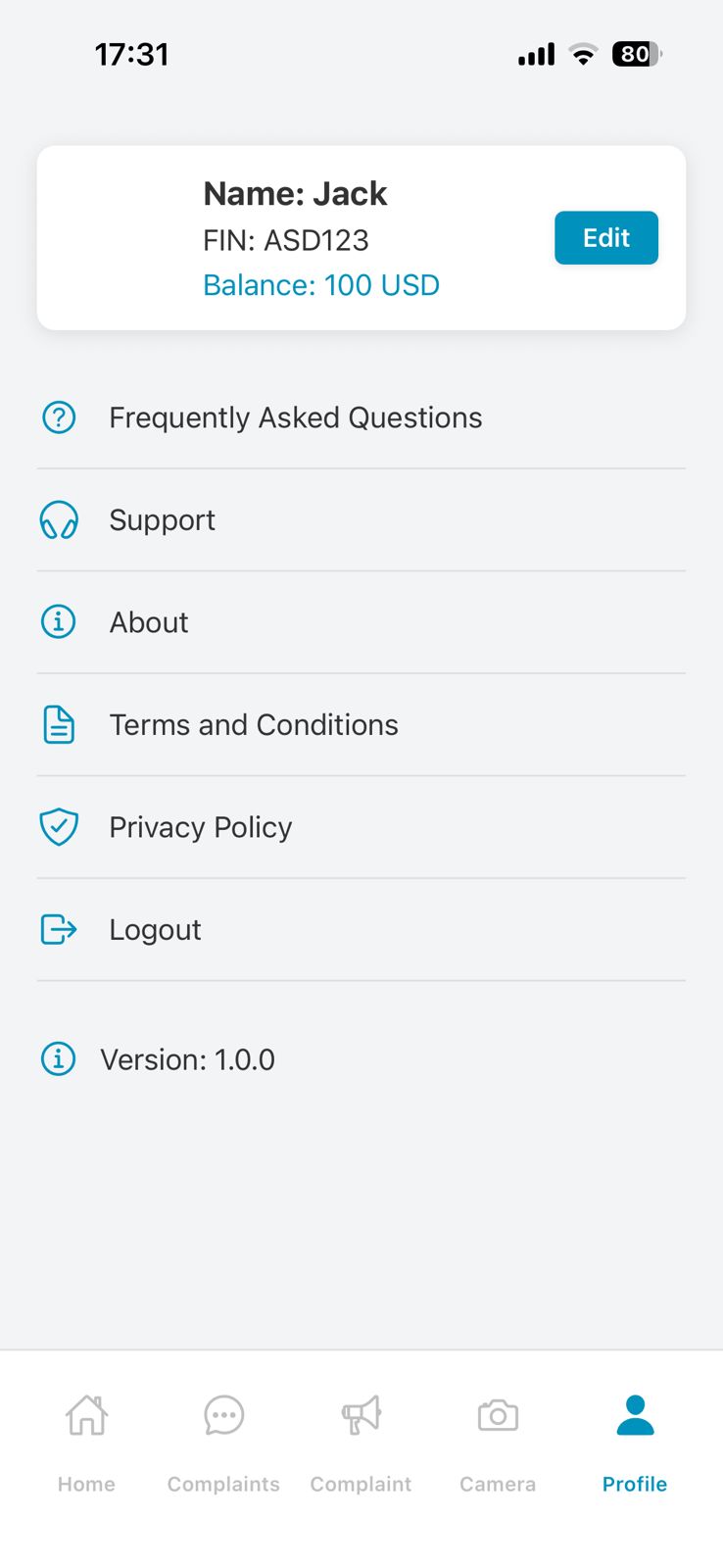View Terms and Conditions
This screenshot has width=723, height=1568.
click(254, 724)
